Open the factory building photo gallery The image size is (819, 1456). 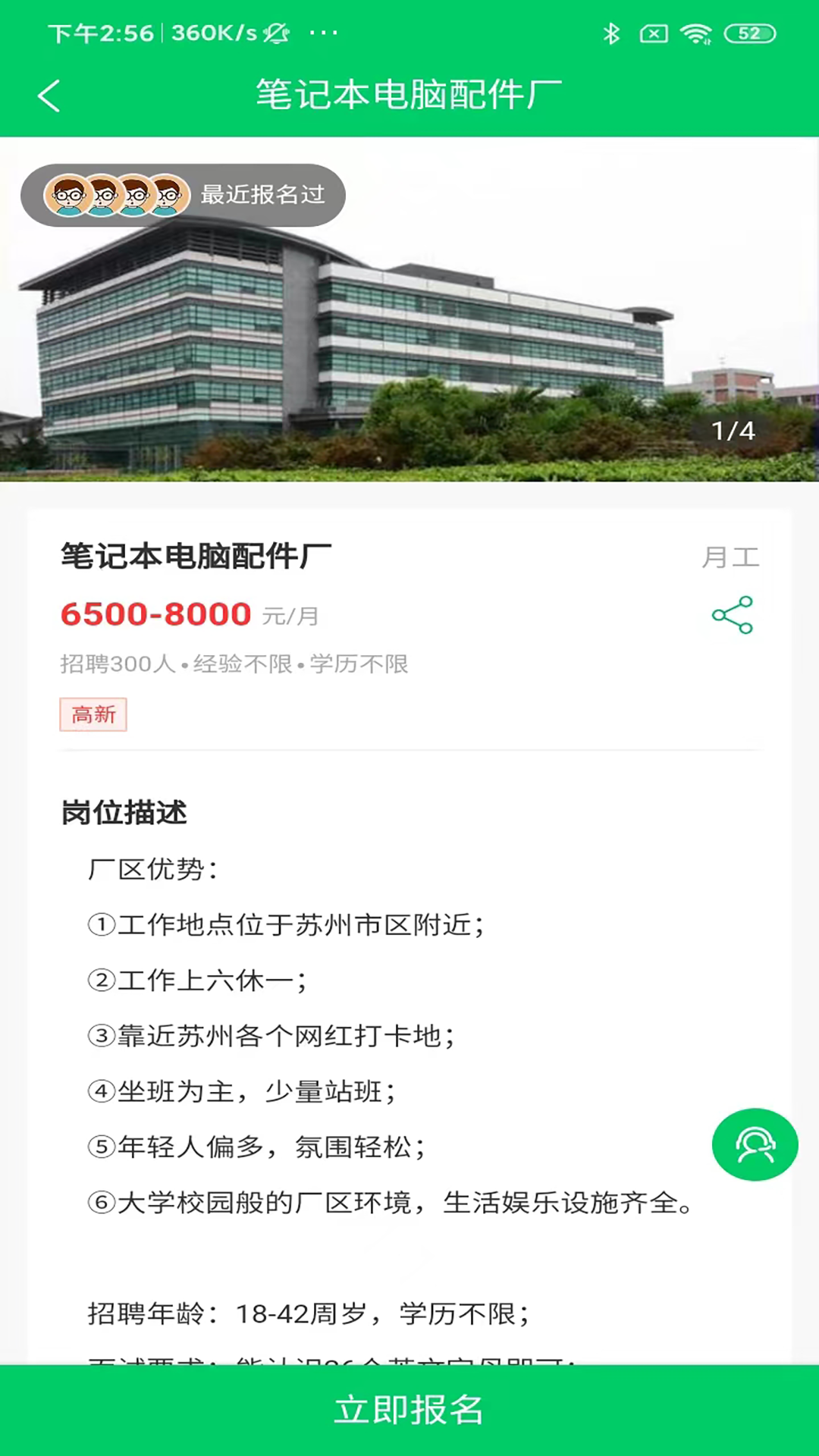tap(409, 309)
